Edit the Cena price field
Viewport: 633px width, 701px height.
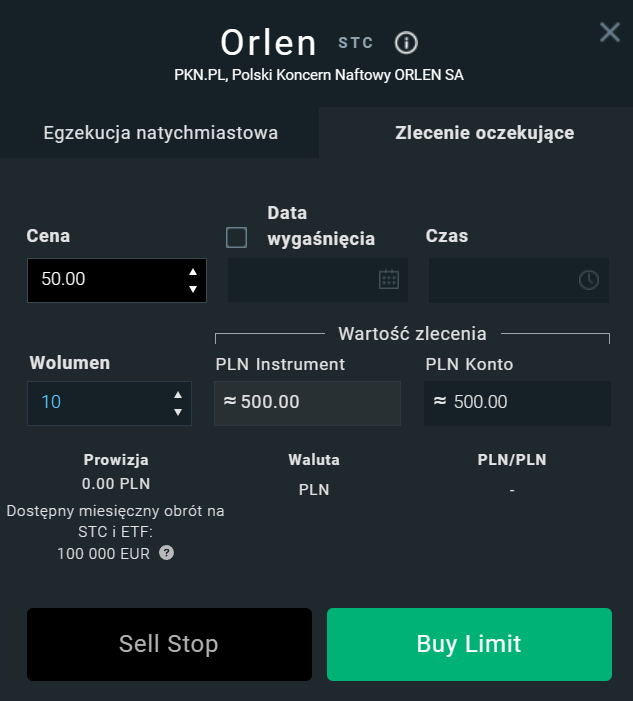pyautogui.click(x=105, y=280)
